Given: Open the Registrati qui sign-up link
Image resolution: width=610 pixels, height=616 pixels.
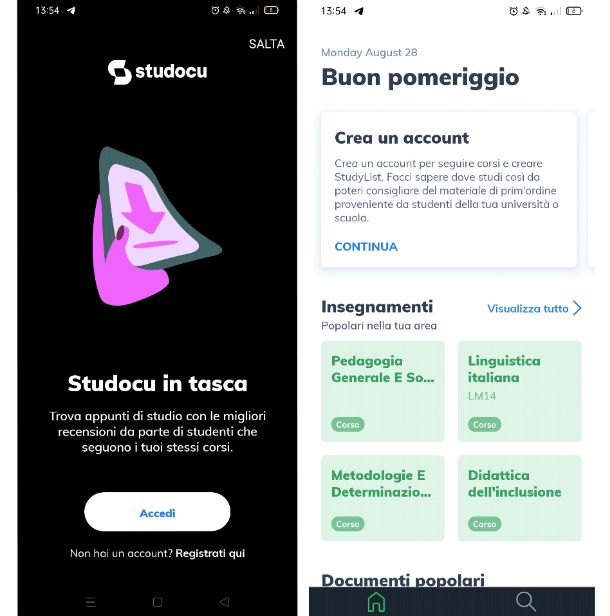Looking at the screenshot, I should [210, 553].
